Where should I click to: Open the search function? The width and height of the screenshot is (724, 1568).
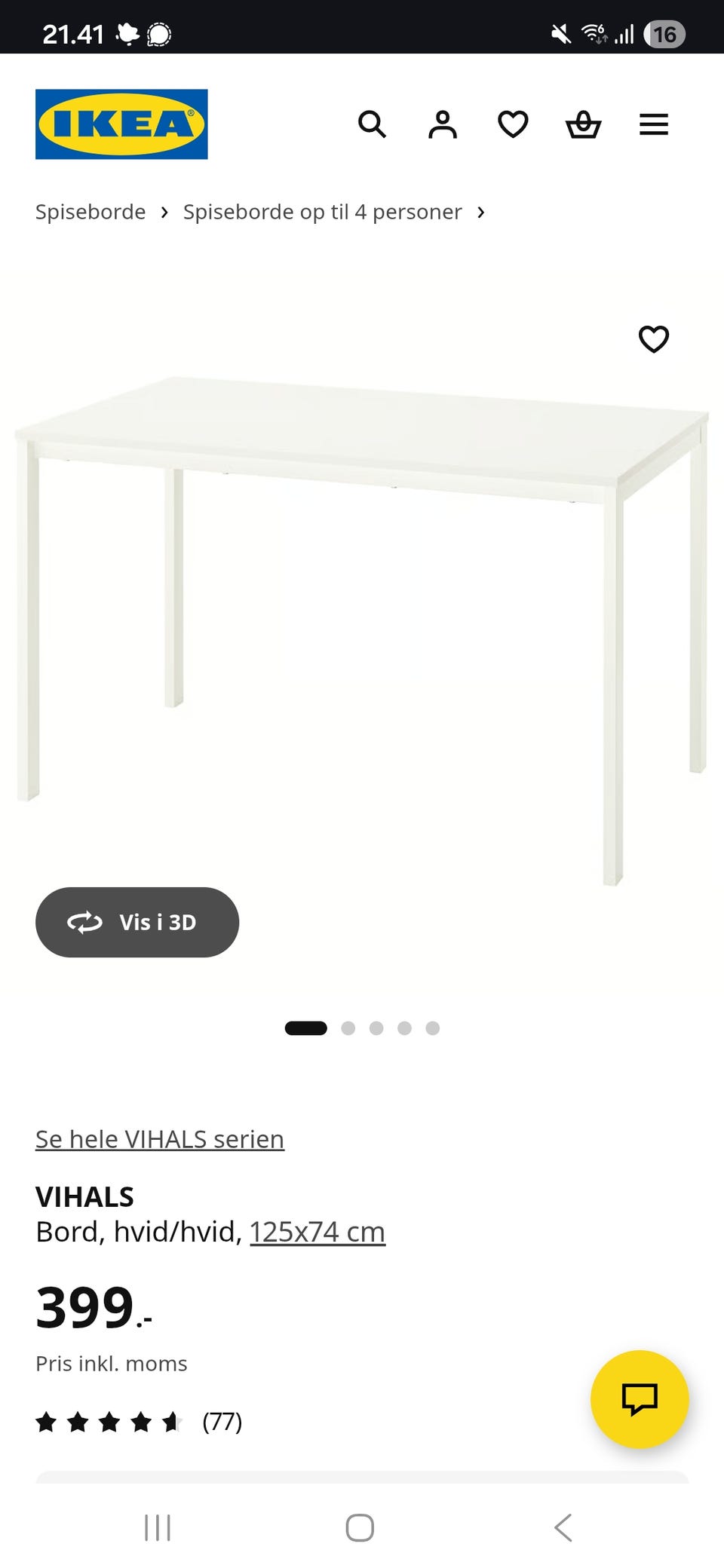(373, 124)
